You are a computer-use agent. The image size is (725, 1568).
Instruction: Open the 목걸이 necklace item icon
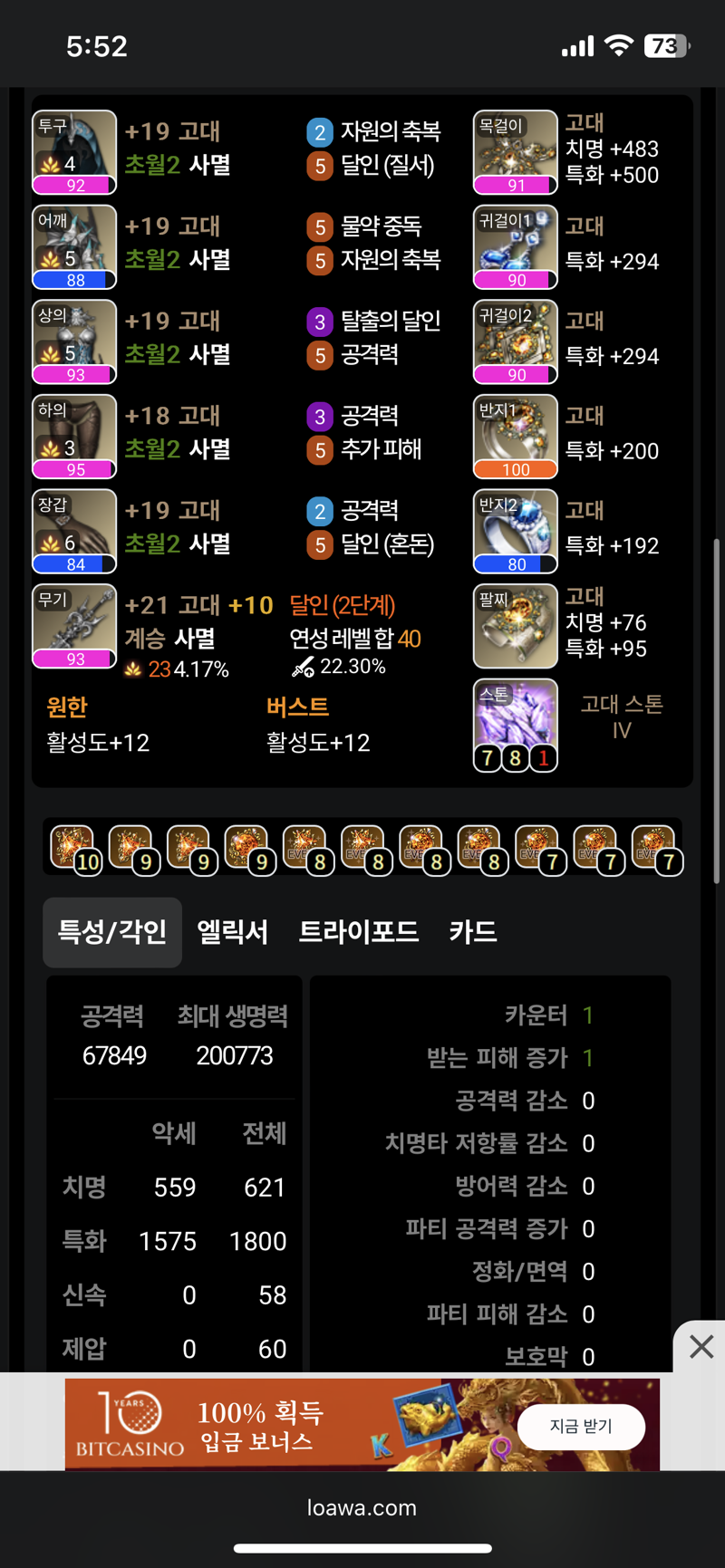tap(515, 151)
